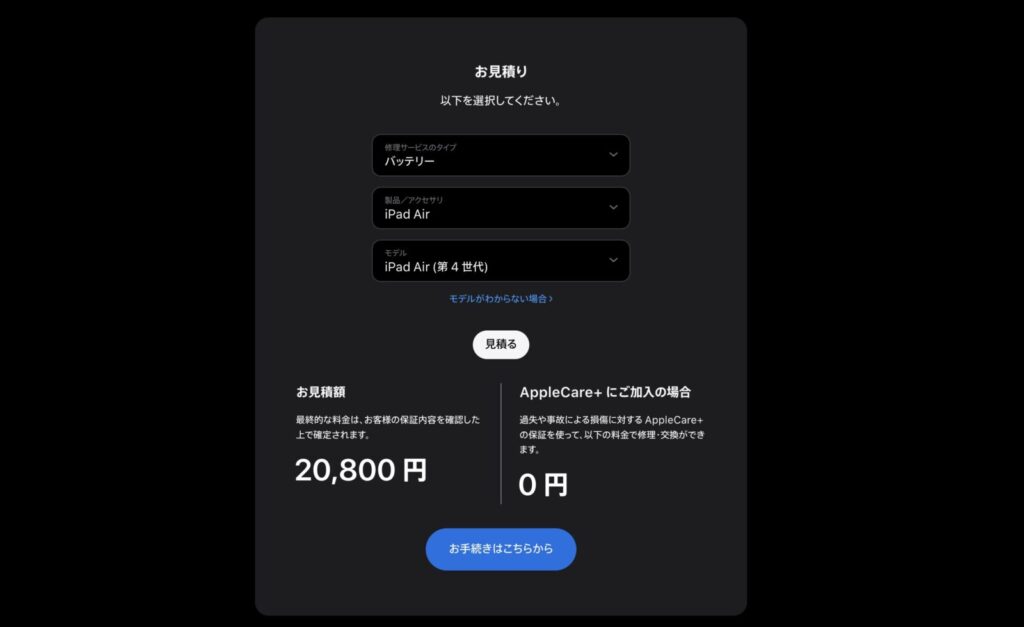Proceed with お手続きはこちらから button
Image resolution: width=1024 pixels, height=627 pixels.
click(x=501, y=549)
